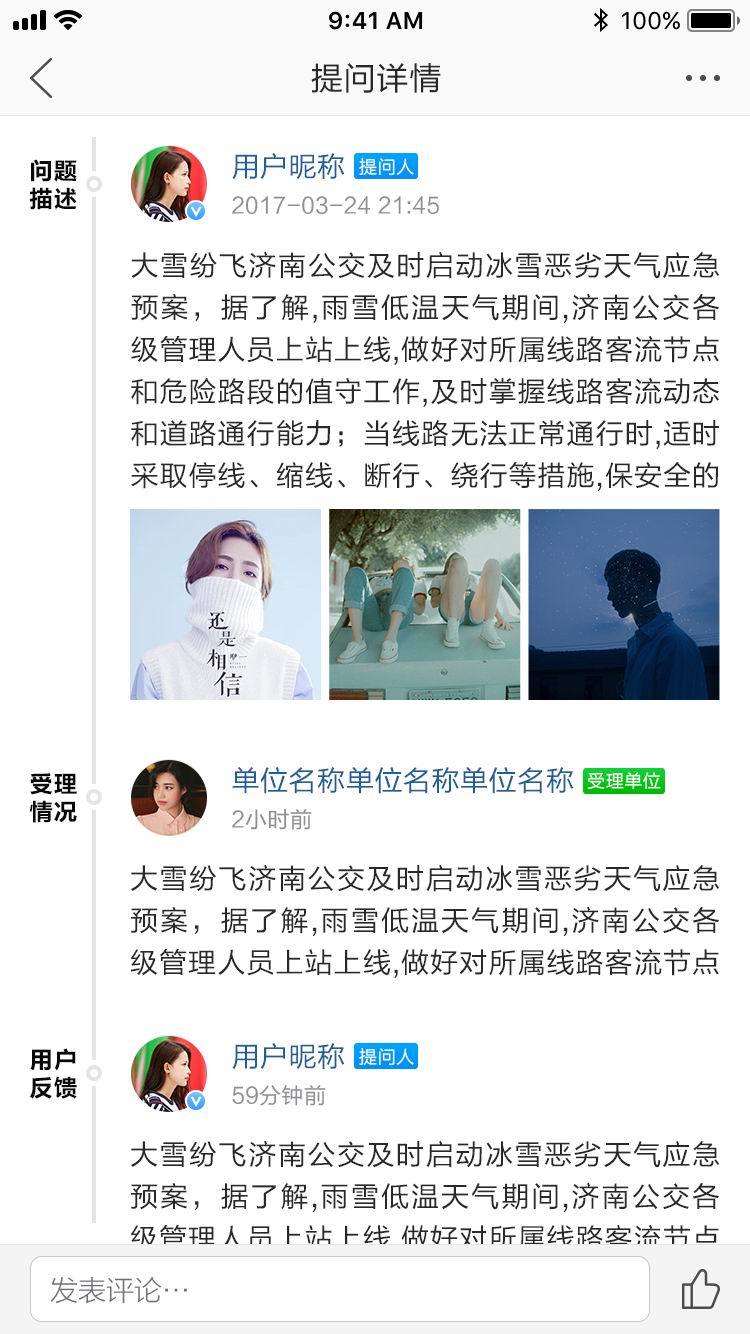
Task: Open the user avatar on the 59分钟前 feedback
Action: point(168,1073)
